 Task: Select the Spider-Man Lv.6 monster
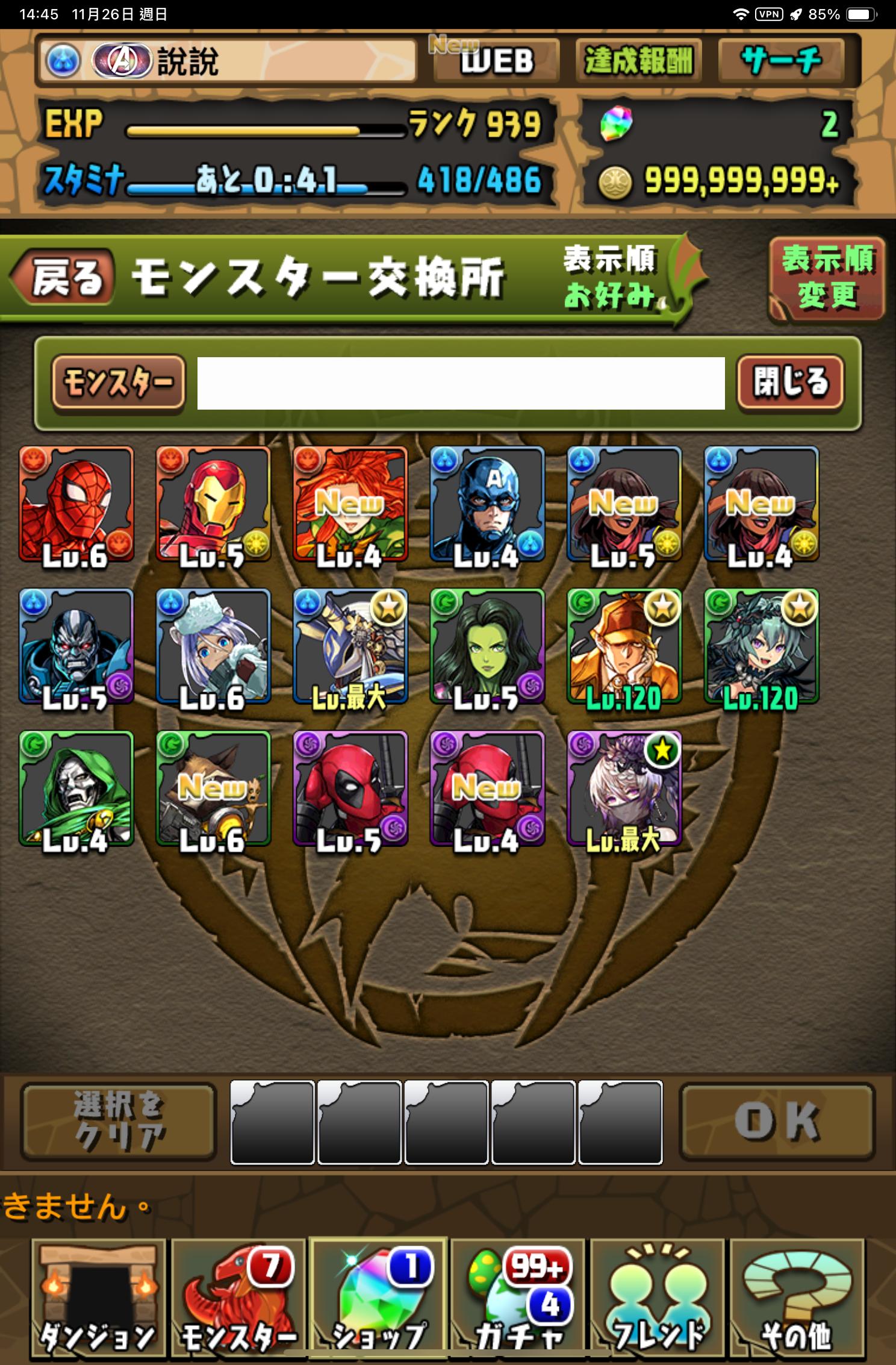[76, 504]
